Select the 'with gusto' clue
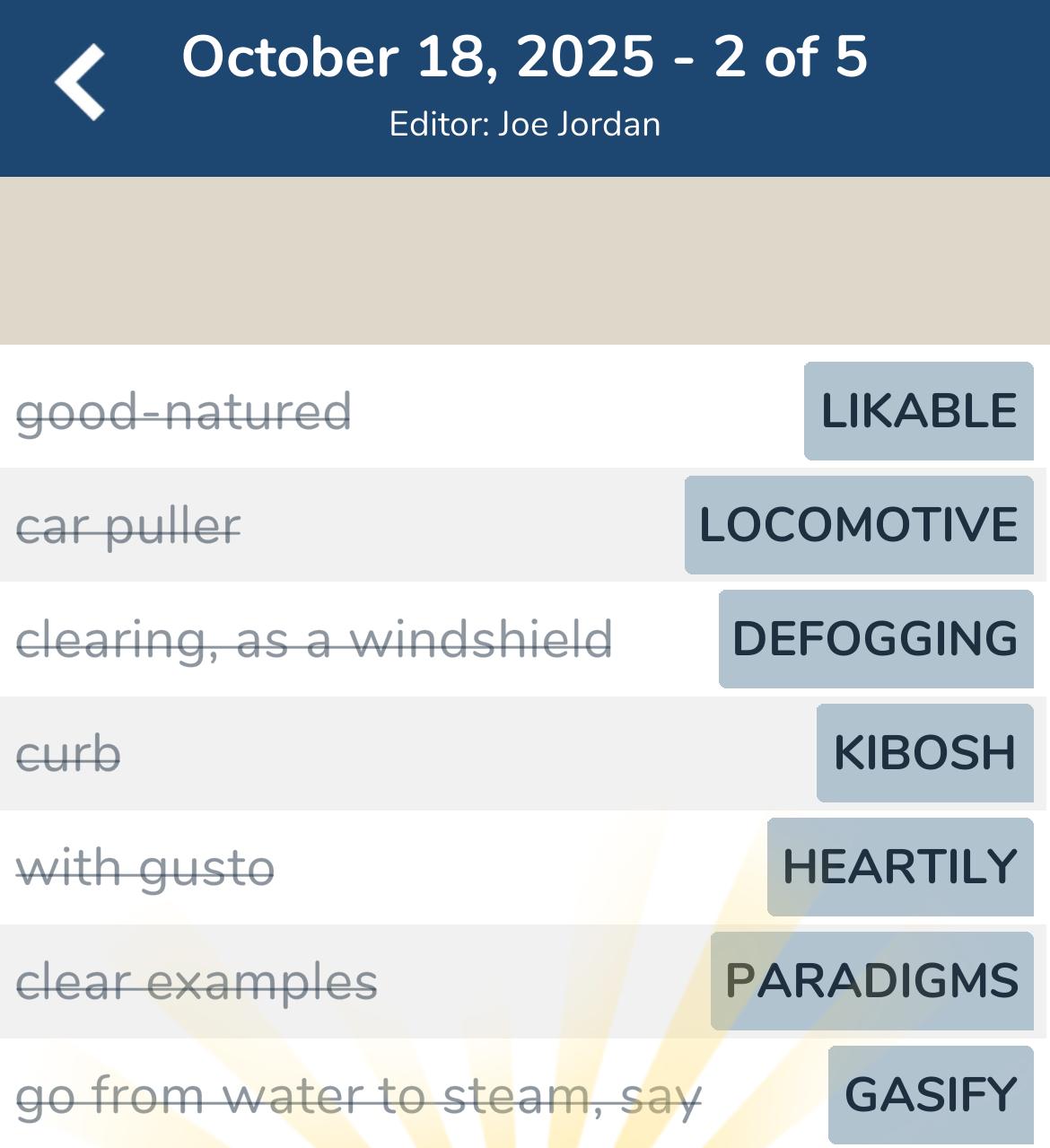Viewport: 1050px width, 1148px height. (146, 867)
